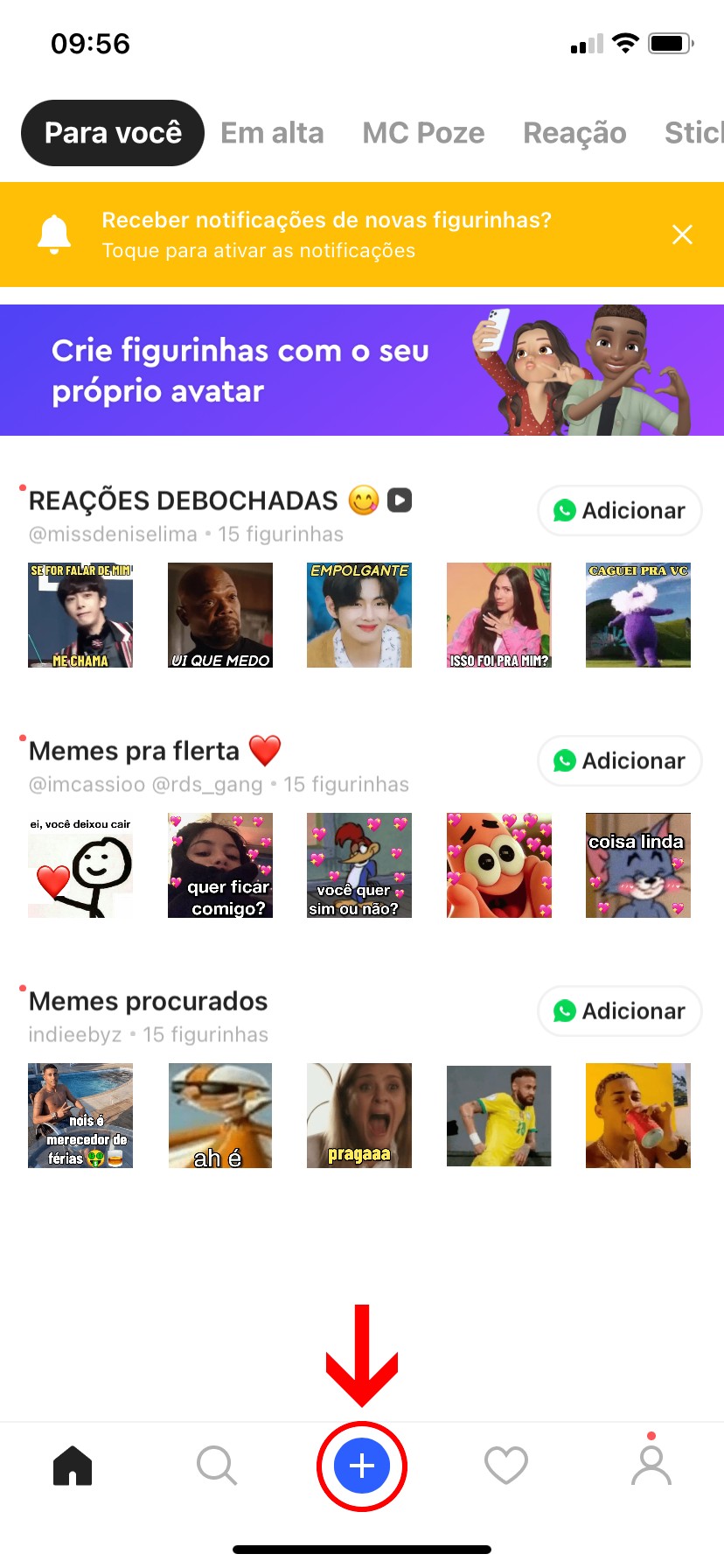Enable notifications for new figurinhas
The height and width of the screenshot is (1568, 724).
[x=325, y=234]
